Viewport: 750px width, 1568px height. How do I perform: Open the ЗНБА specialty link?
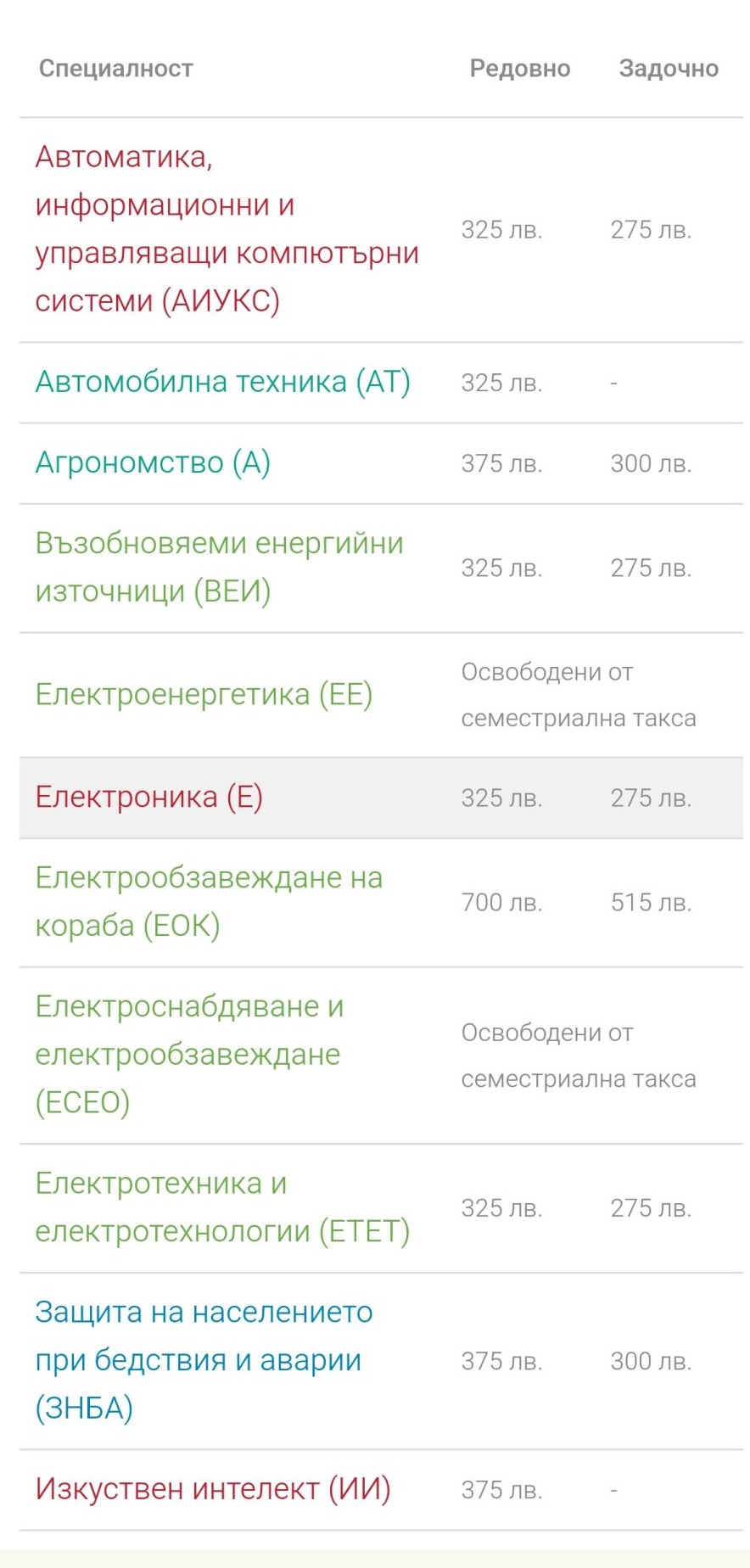coord(204,1359)
